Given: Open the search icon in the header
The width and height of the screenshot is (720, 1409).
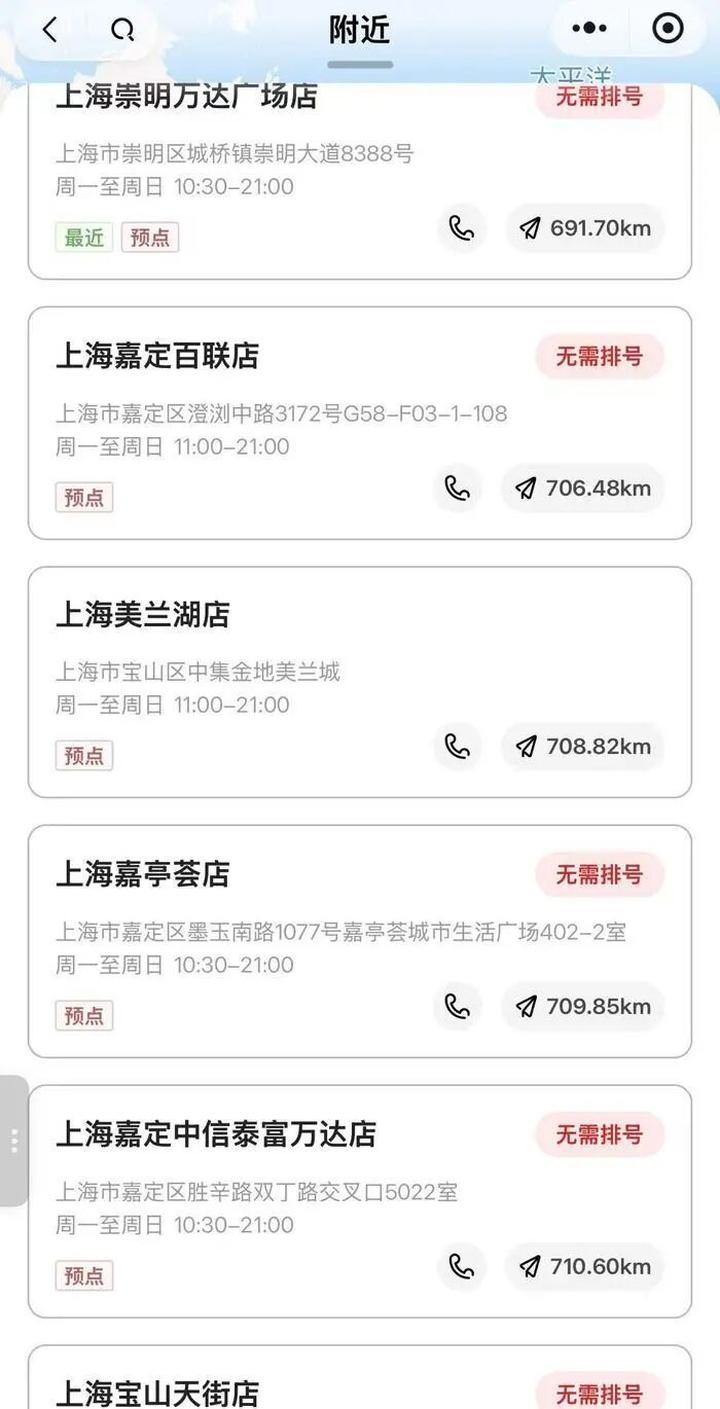Looking at the screenshot, I should pos(123,30).
